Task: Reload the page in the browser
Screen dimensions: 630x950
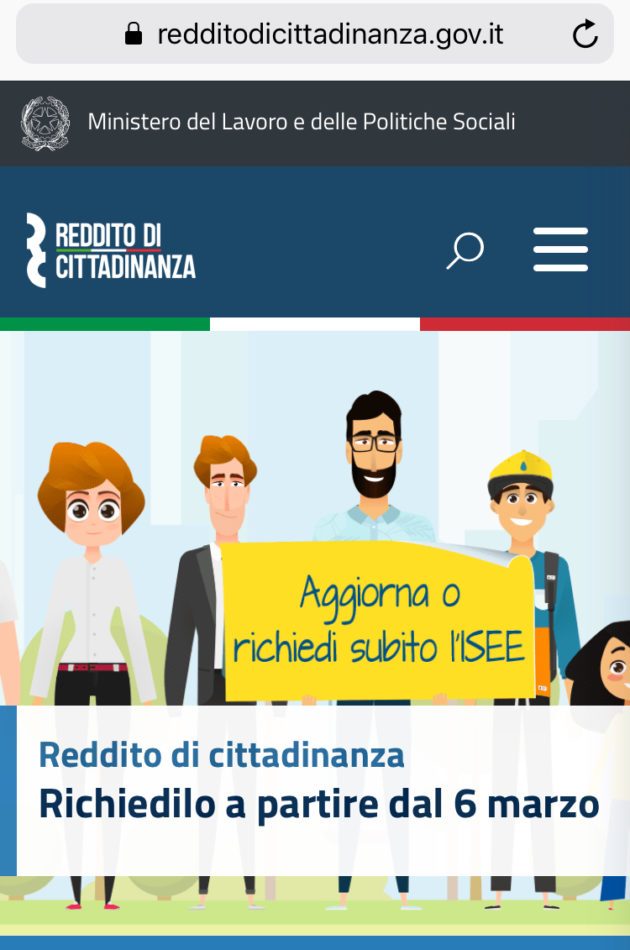Action: pyautogui.click(x=585, y=35)
